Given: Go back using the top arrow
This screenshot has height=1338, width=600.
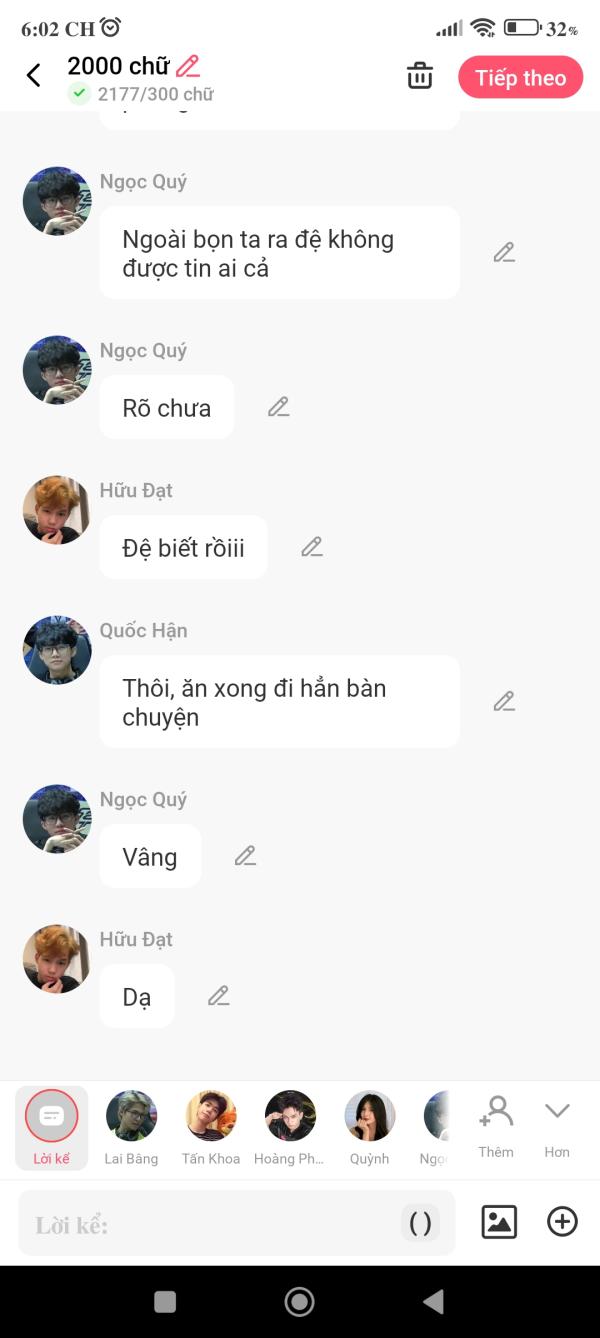Looking at the screenshot, I should (x=34, y=75).
